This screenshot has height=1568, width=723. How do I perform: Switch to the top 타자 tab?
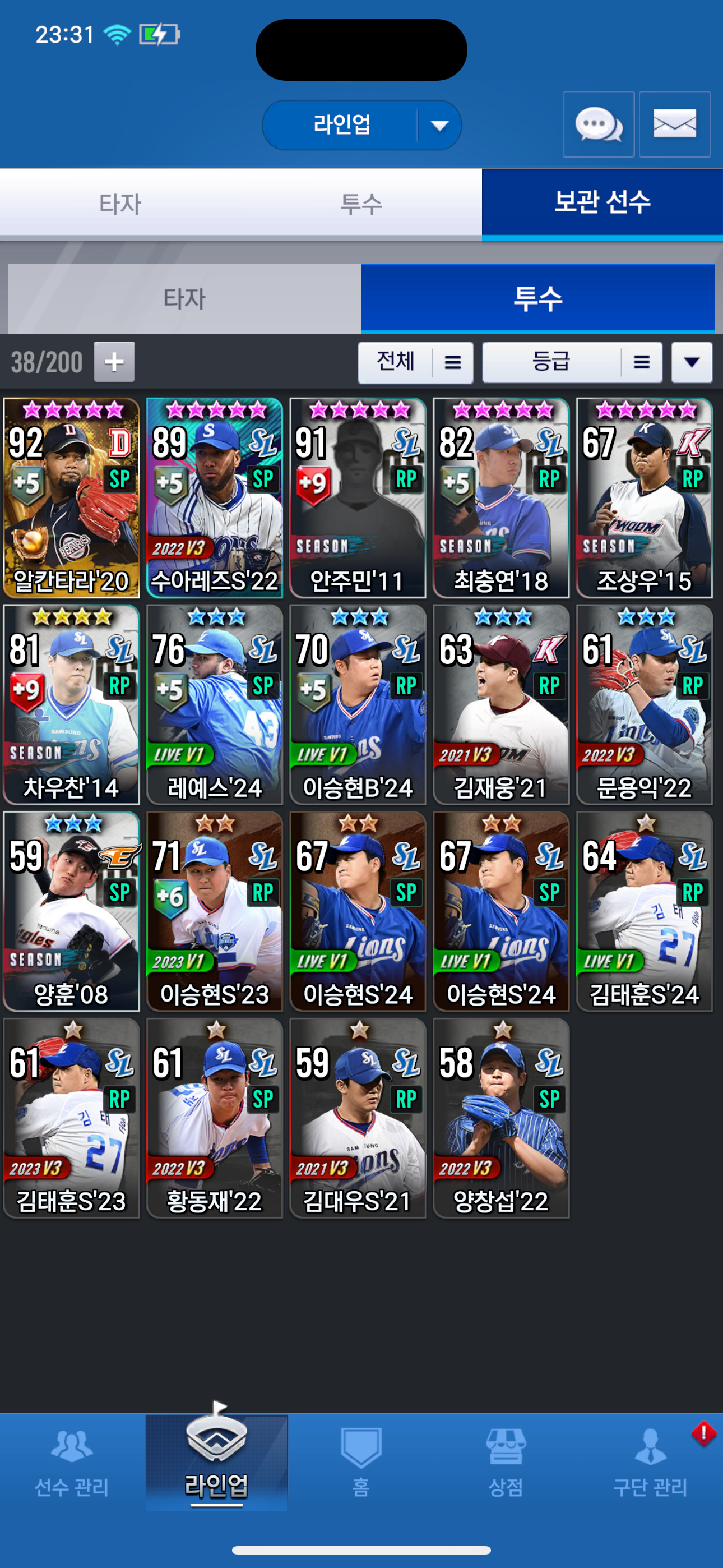tap(121, 202)
